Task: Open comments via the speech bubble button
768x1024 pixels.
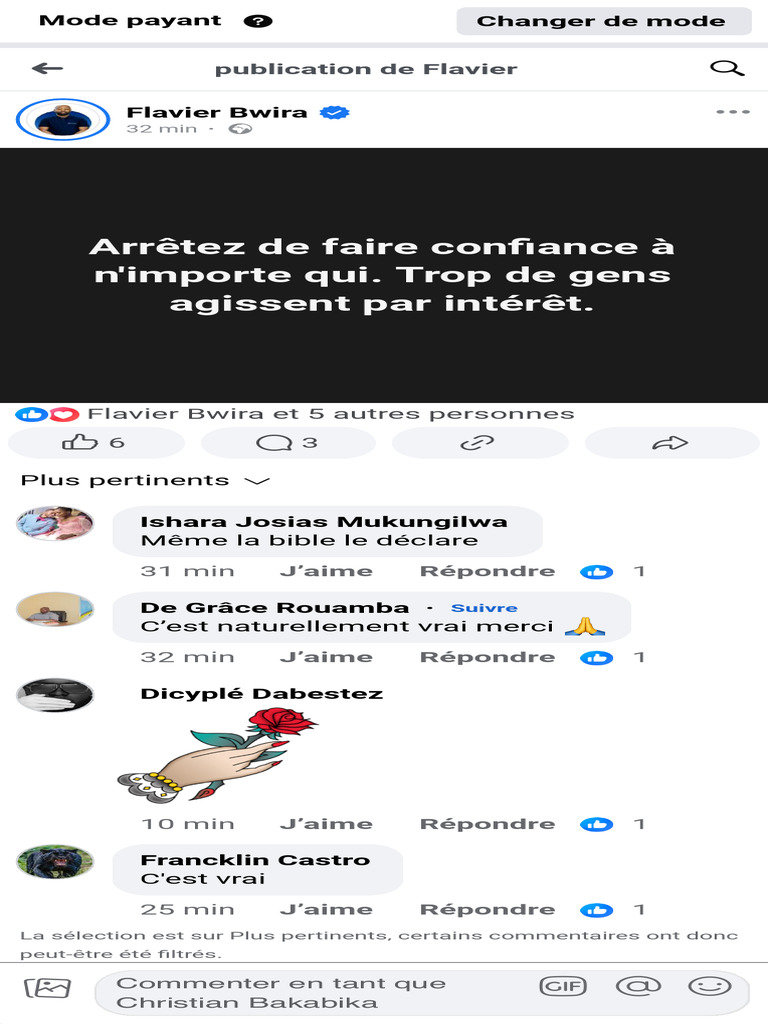Action: (x=288, y=443)
